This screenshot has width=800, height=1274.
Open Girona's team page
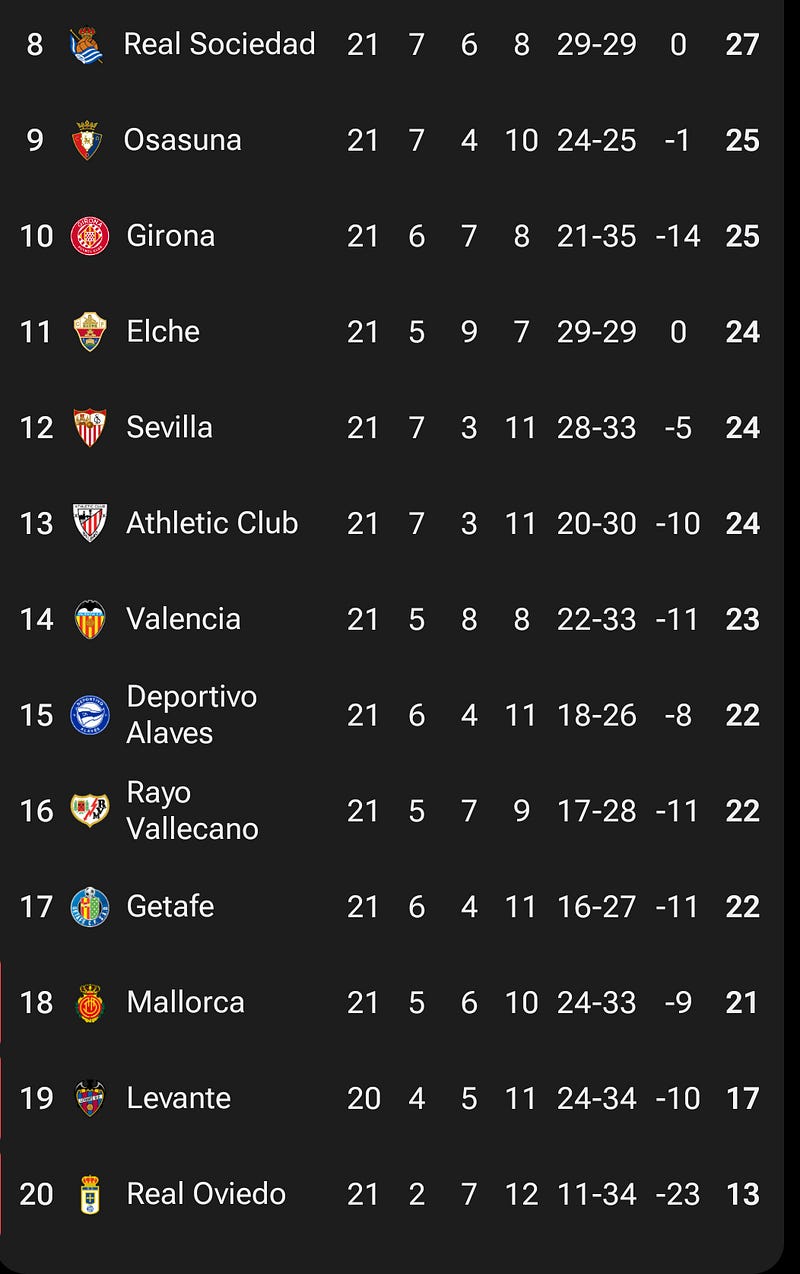pos(170,236)
